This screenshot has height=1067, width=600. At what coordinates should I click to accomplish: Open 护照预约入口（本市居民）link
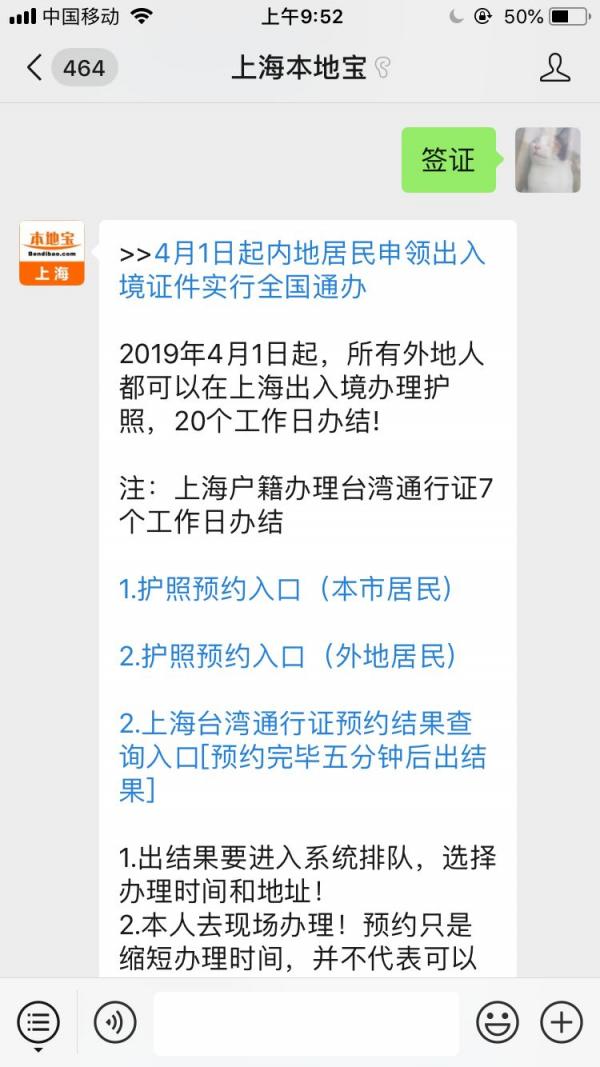(x=287, y=589)
